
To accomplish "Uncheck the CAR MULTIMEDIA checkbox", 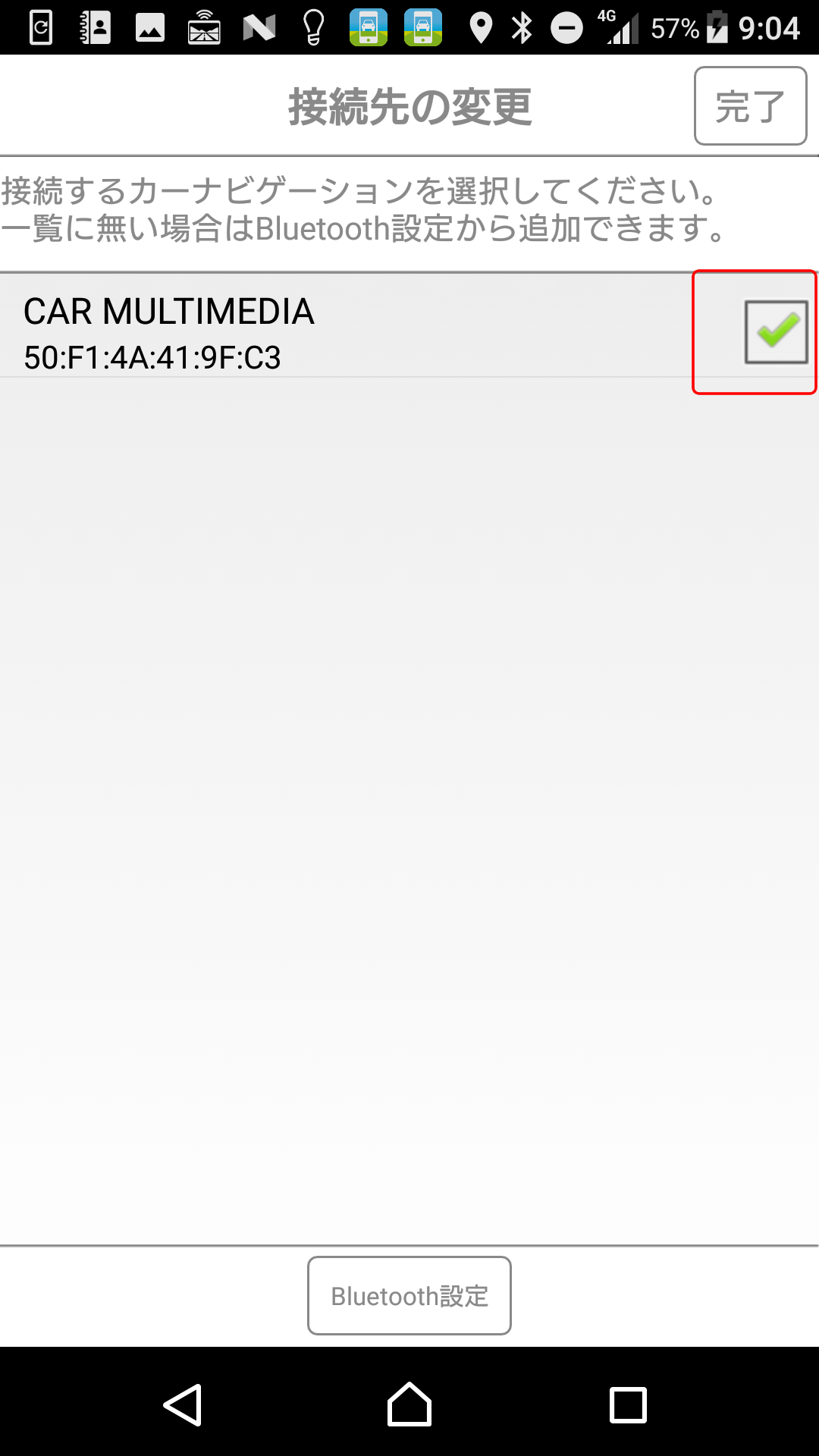I will coord(777,332).
